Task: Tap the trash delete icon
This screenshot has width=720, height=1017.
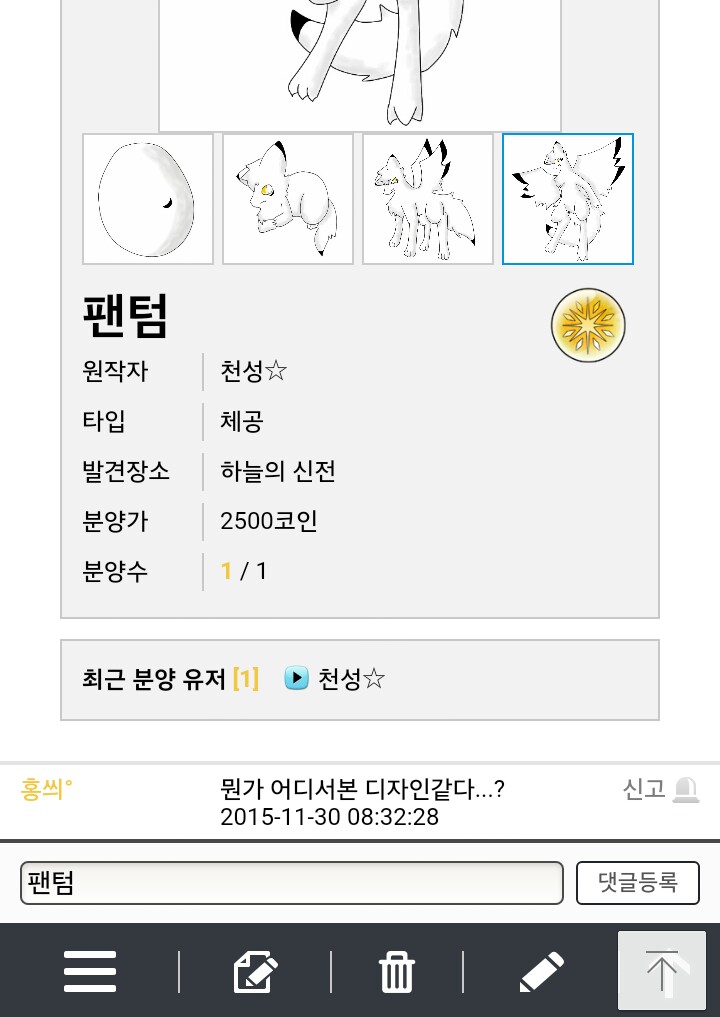Action: coord(397,971)
